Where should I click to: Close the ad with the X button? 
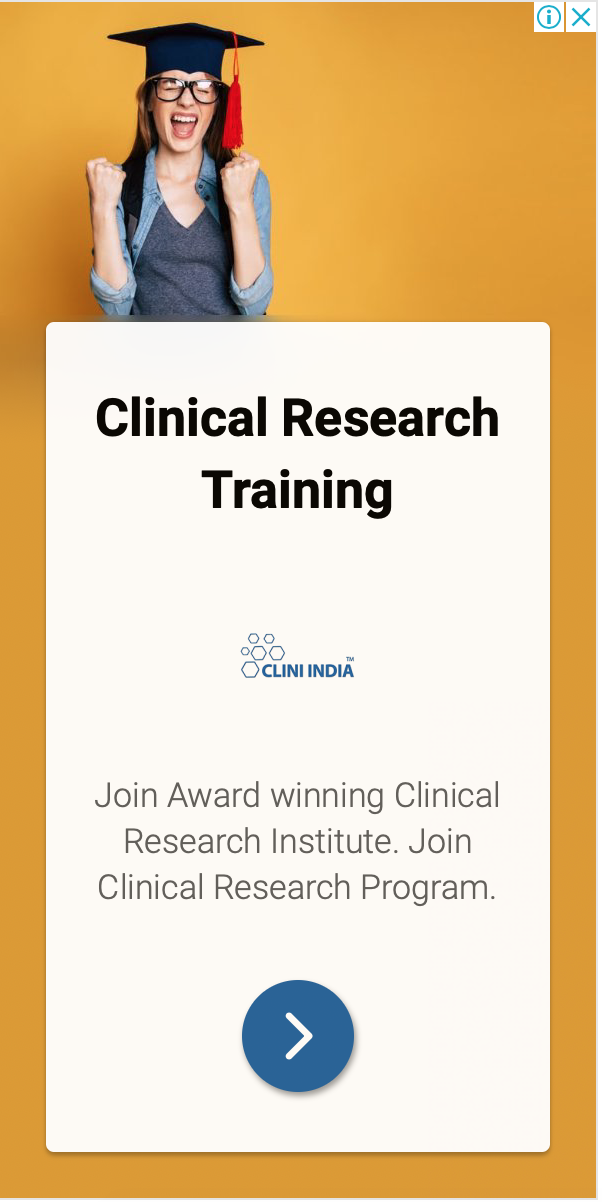click(x=581, y=17)
